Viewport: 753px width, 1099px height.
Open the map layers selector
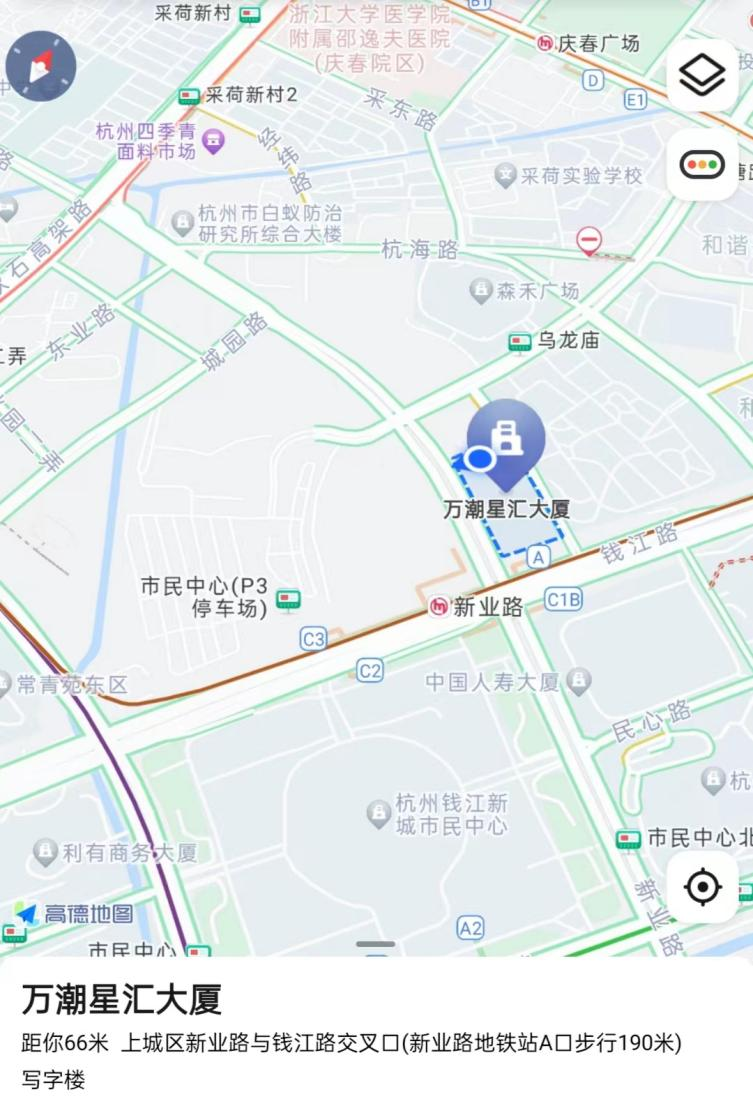tap(702, 75)
